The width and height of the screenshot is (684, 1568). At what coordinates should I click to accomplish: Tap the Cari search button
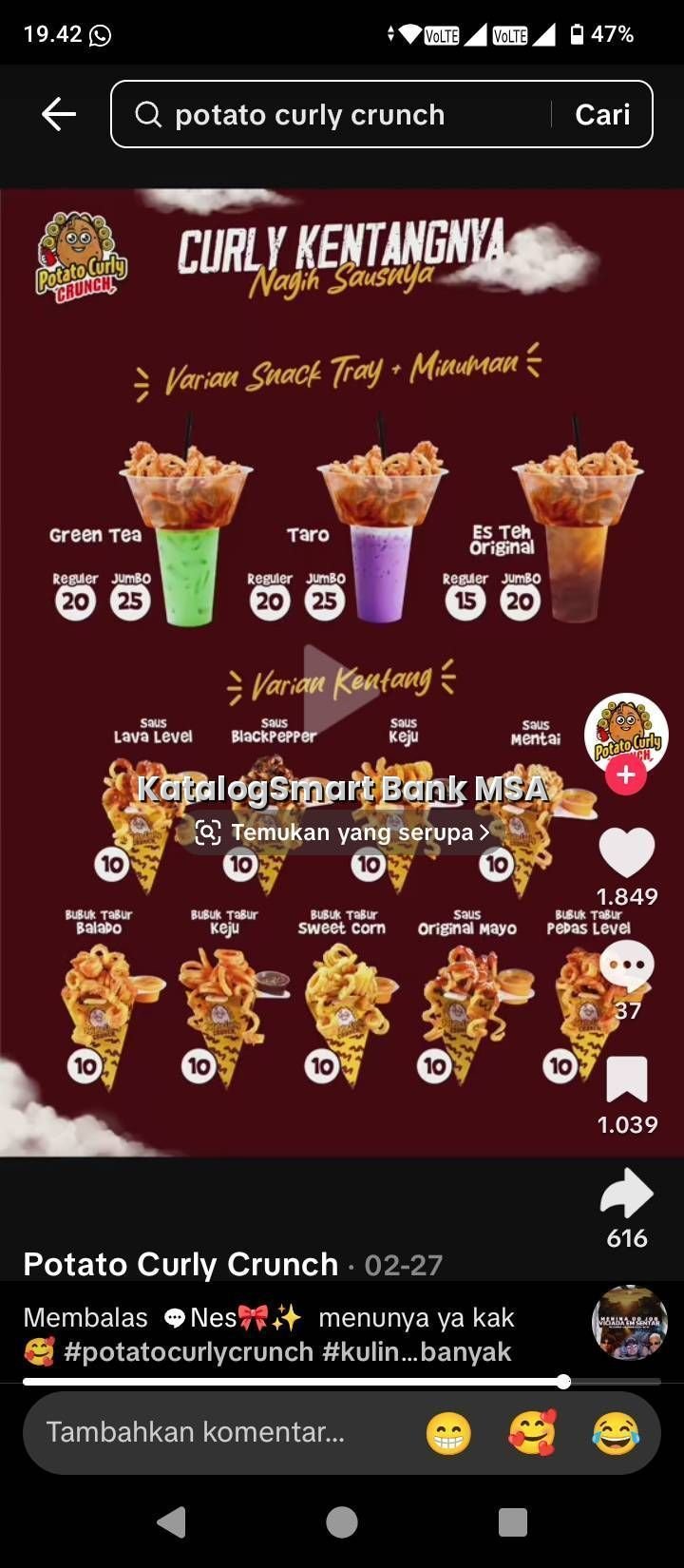602,115
